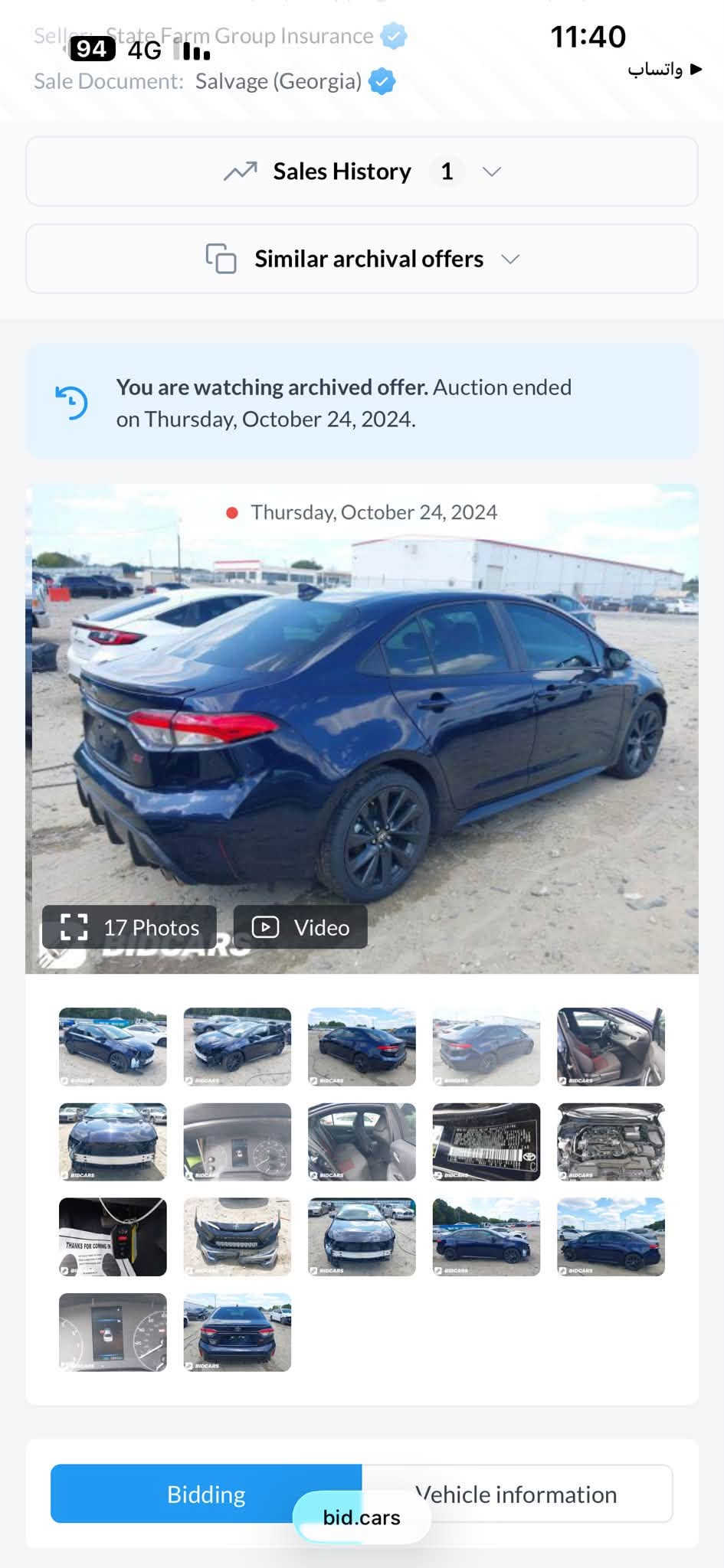Screen dimensions: 724x1568
Task: Expand Similar archival offers
Action: pos(362,259)
